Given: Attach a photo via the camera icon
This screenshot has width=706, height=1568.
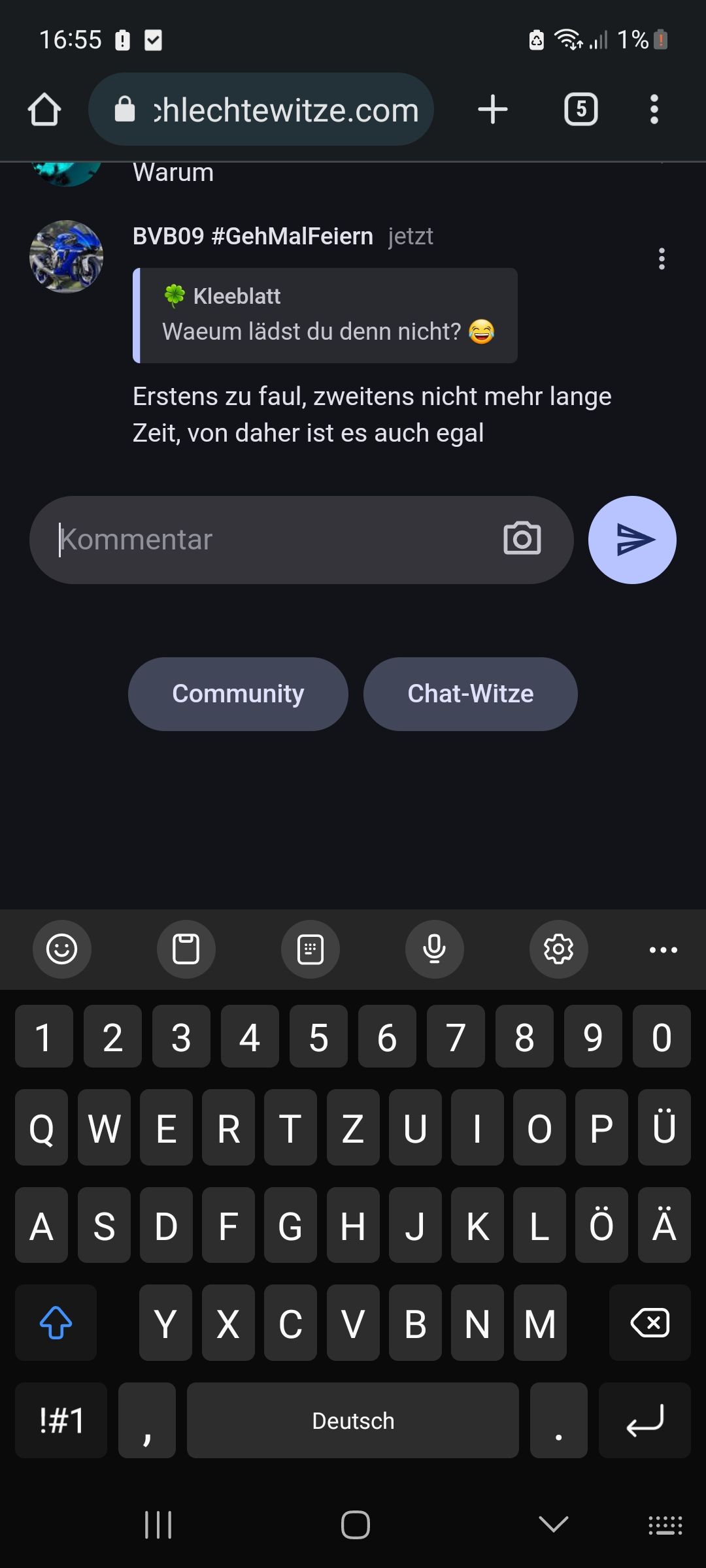Looking at the screenshot, I should tap(522, 539).
